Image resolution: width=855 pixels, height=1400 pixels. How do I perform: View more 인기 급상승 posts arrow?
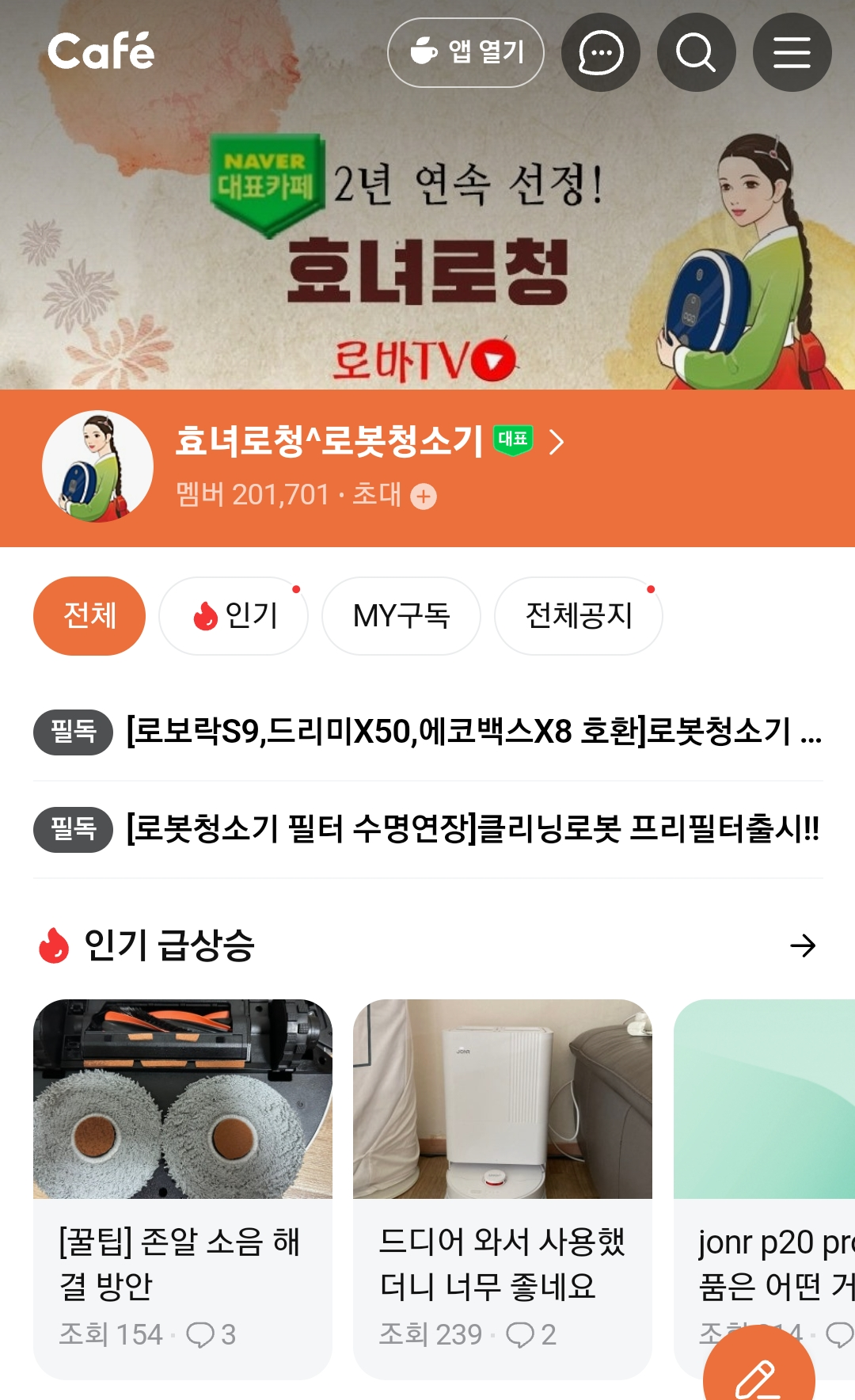click(x=803, y=945)
